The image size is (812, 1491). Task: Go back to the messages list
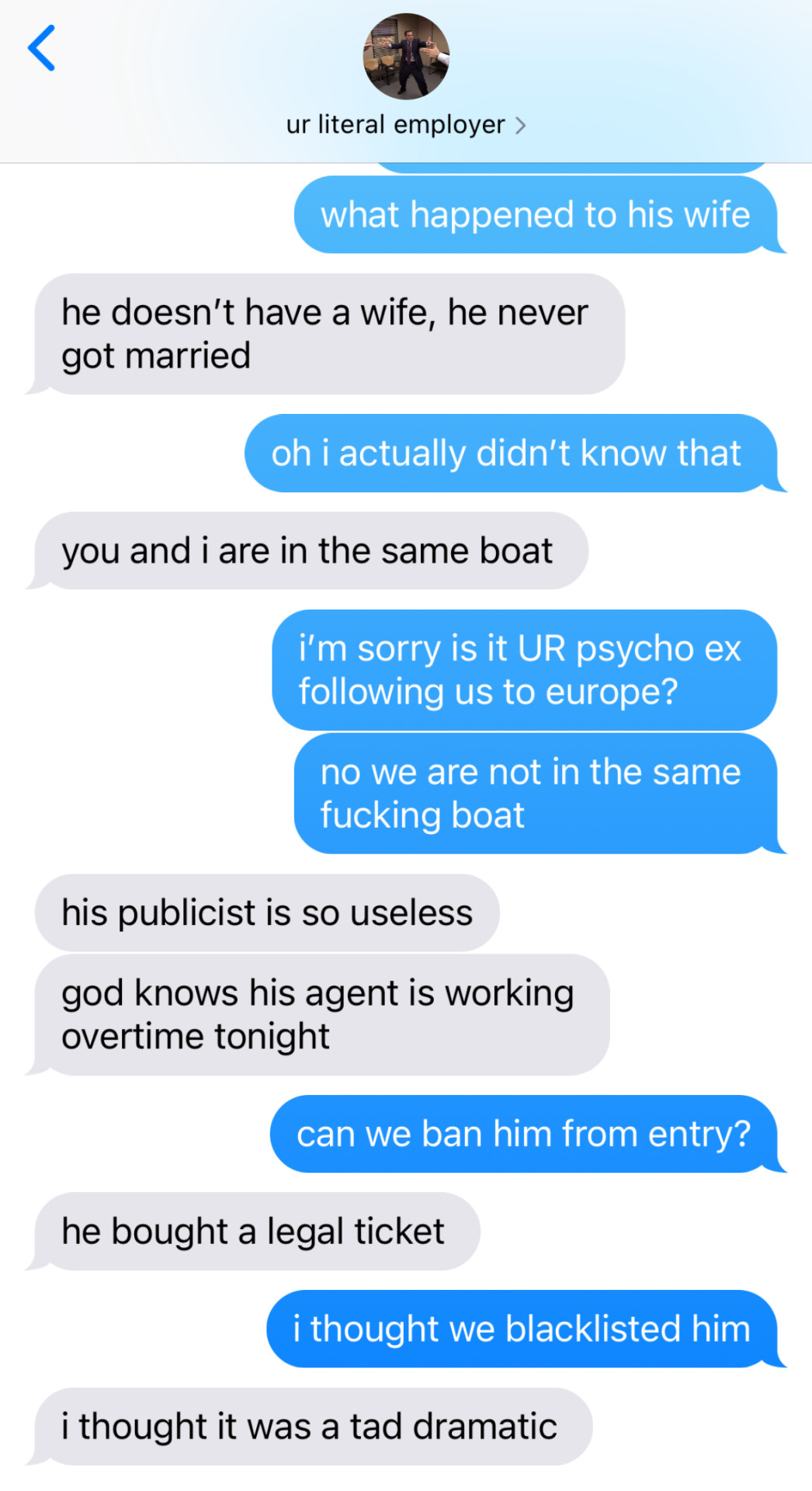pyautogui.click(x=42, y=48)
